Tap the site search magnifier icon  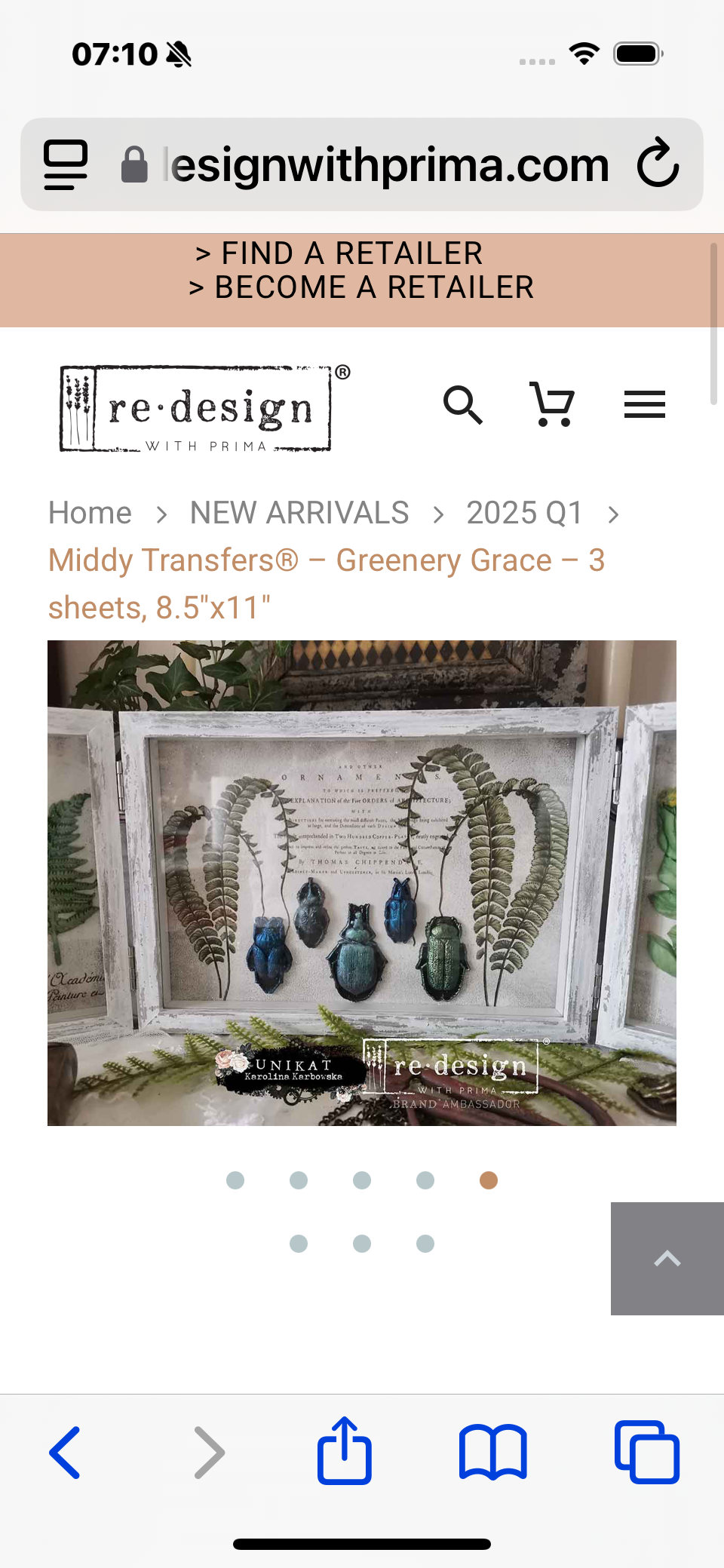[x=462, y=405]
